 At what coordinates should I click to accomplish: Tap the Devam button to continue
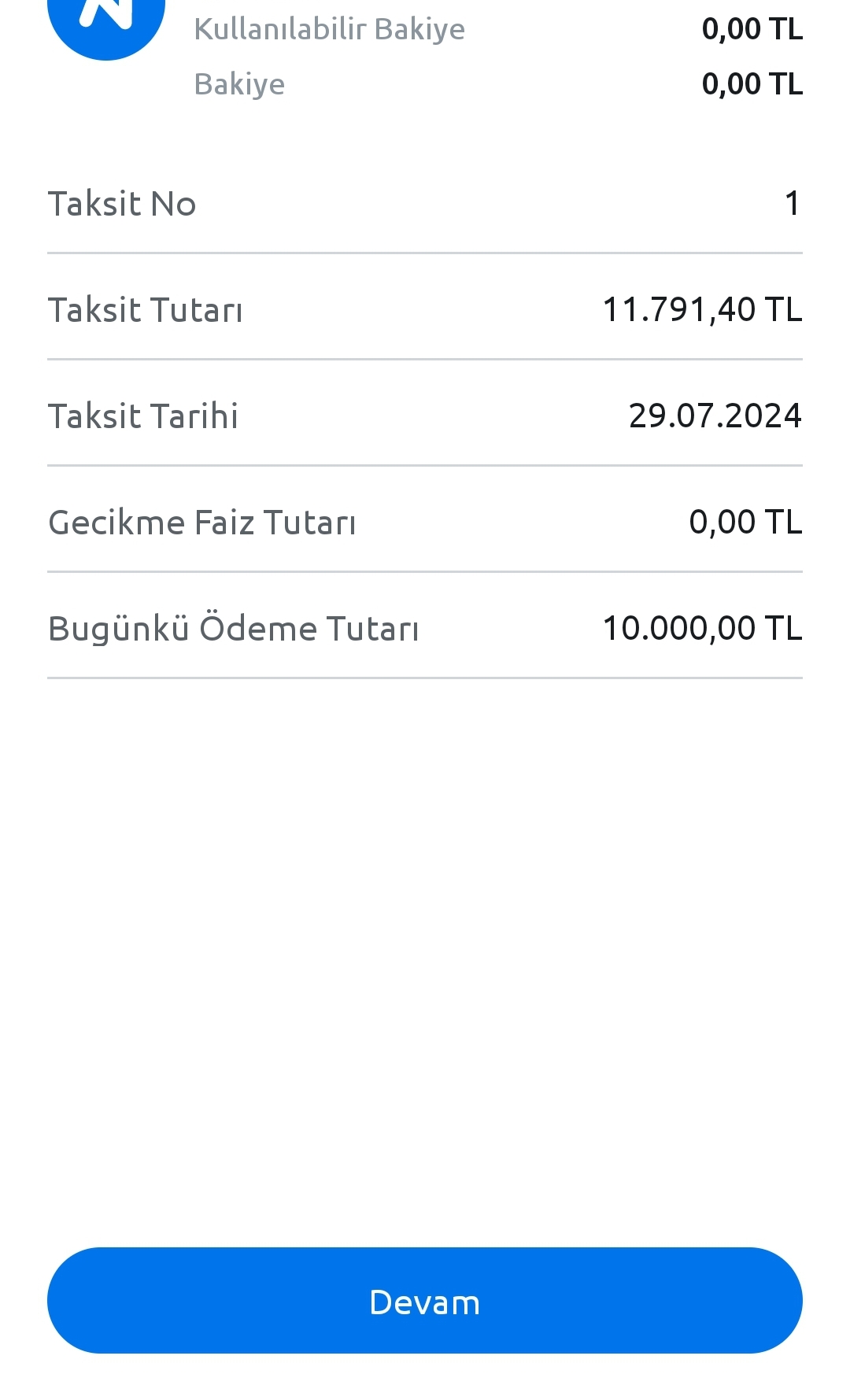pos(425,1300)
